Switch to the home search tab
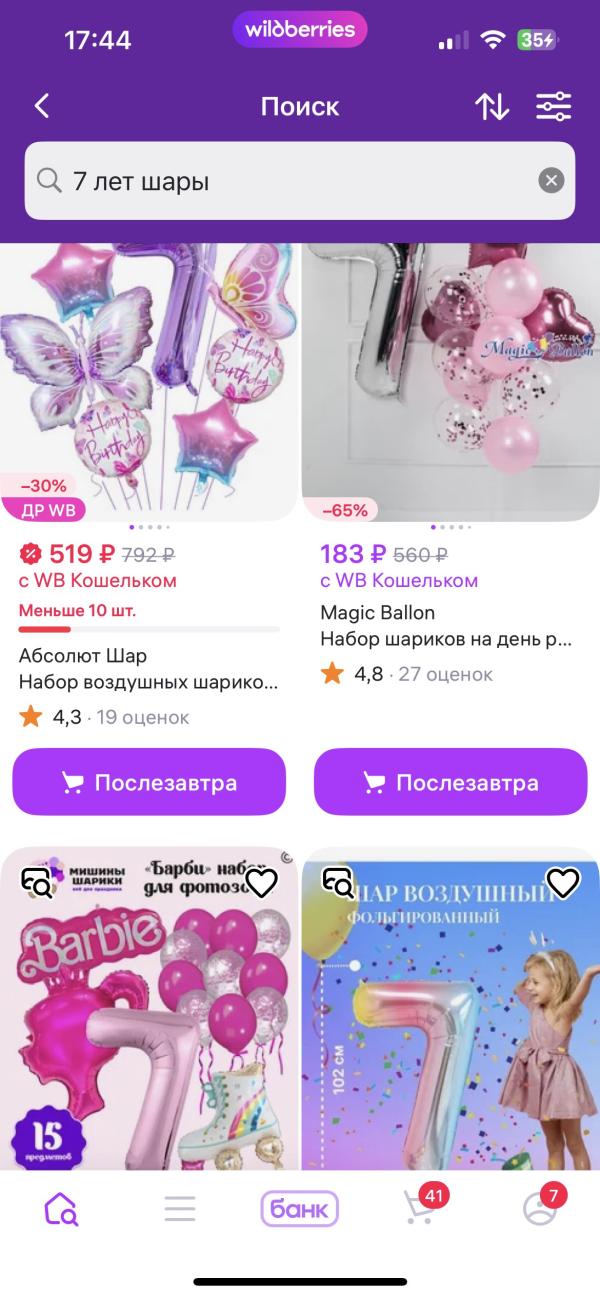Image resolution: width=600 pixels, height=1297 pixels. pyautogui.click(x=61, y=1209)
